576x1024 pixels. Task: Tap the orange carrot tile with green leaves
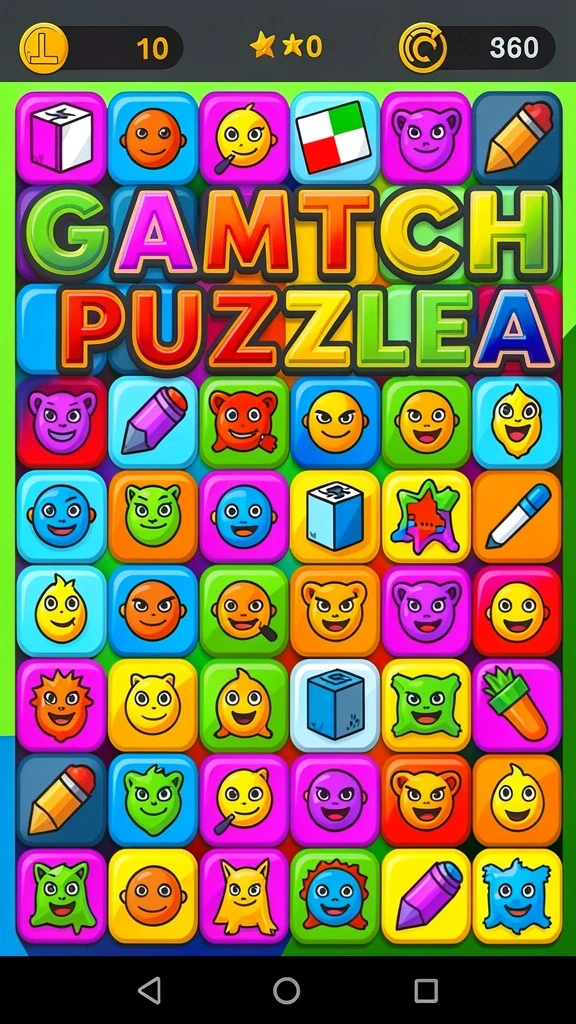[x=517, y=705]
